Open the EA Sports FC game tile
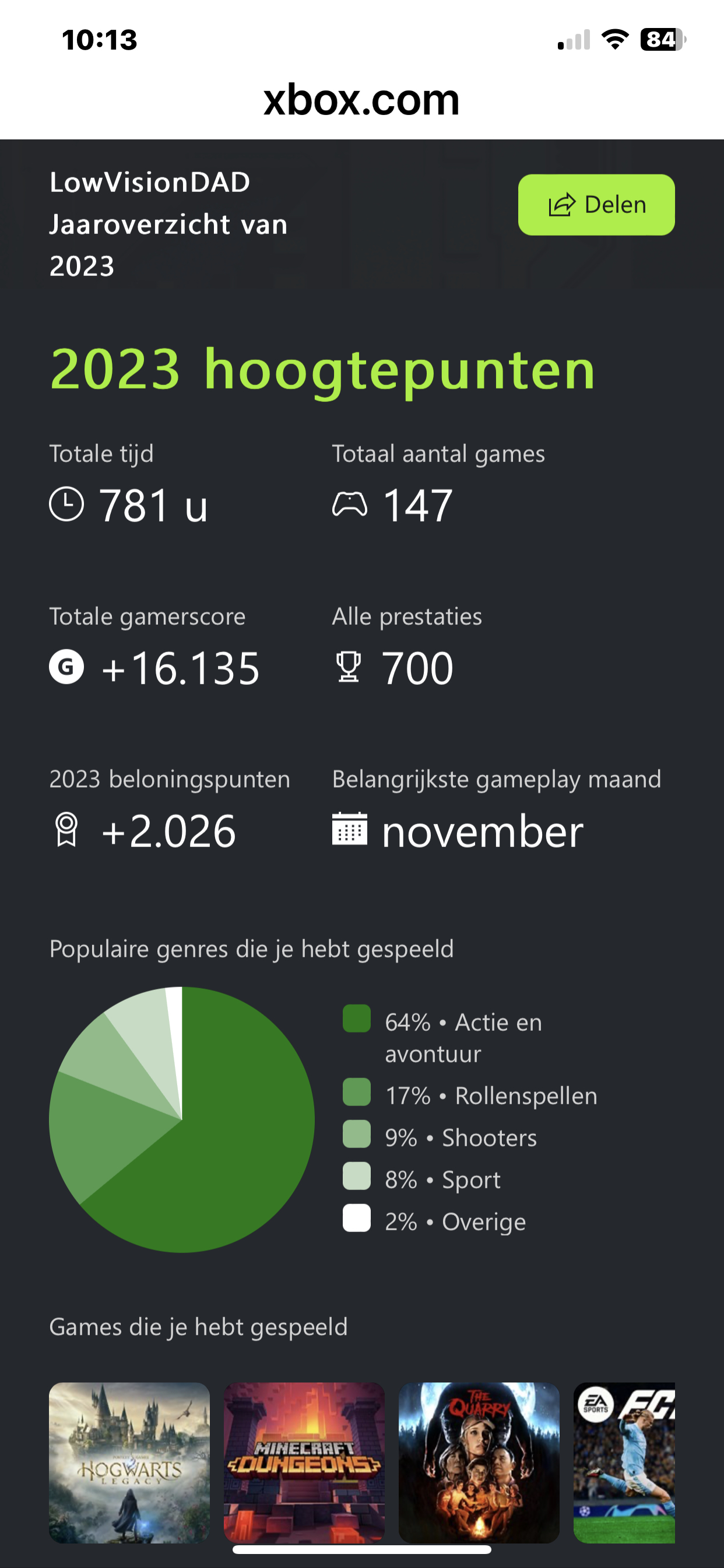Screen dimensions: 724x1568 [624, 1462]
